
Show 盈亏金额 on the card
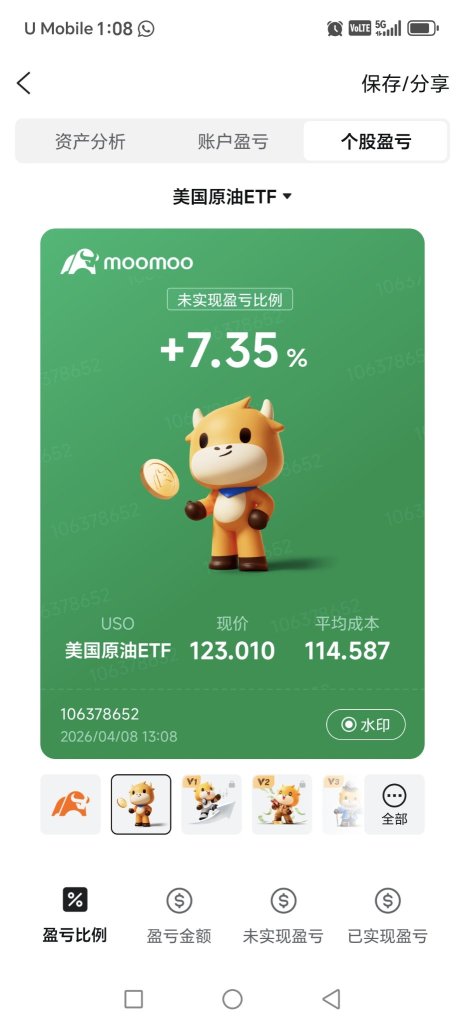pos(179,916)
